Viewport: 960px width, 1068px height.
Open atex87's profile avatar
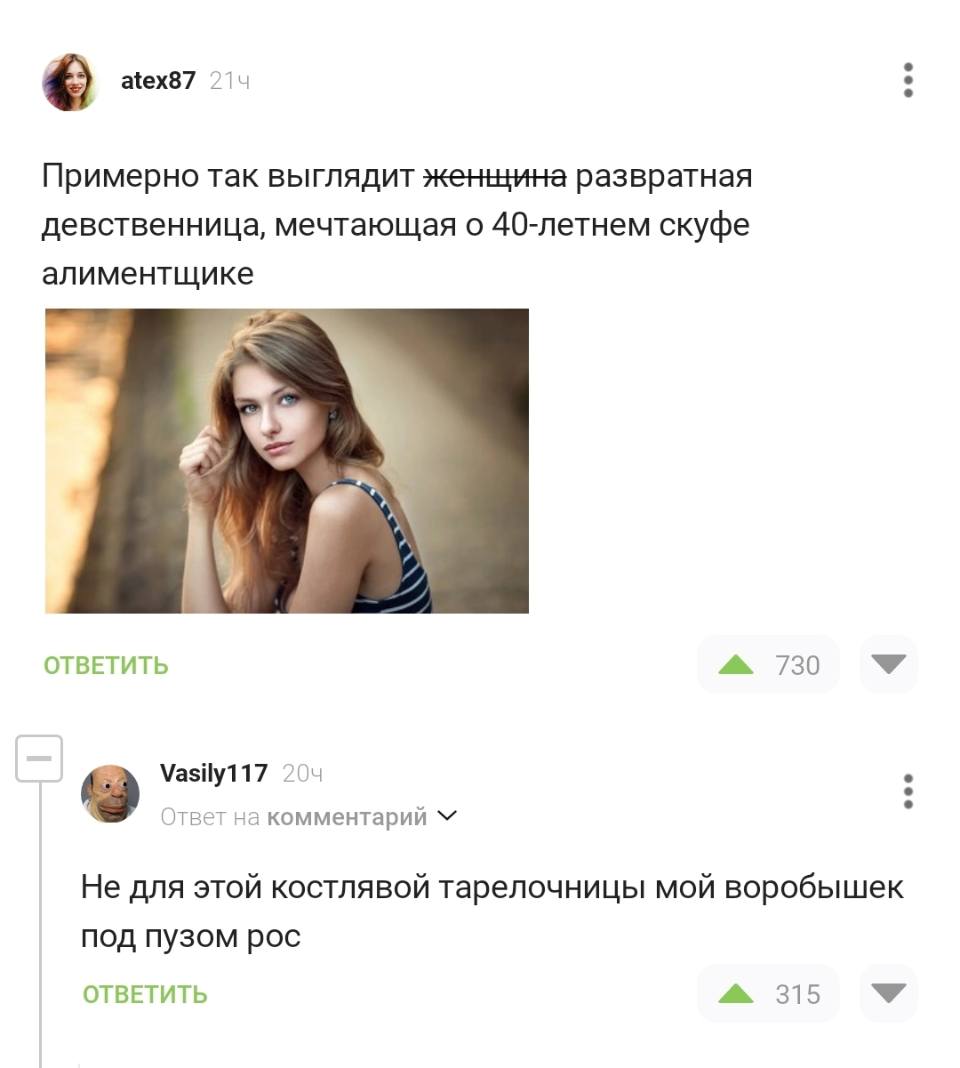click(70, 81)
